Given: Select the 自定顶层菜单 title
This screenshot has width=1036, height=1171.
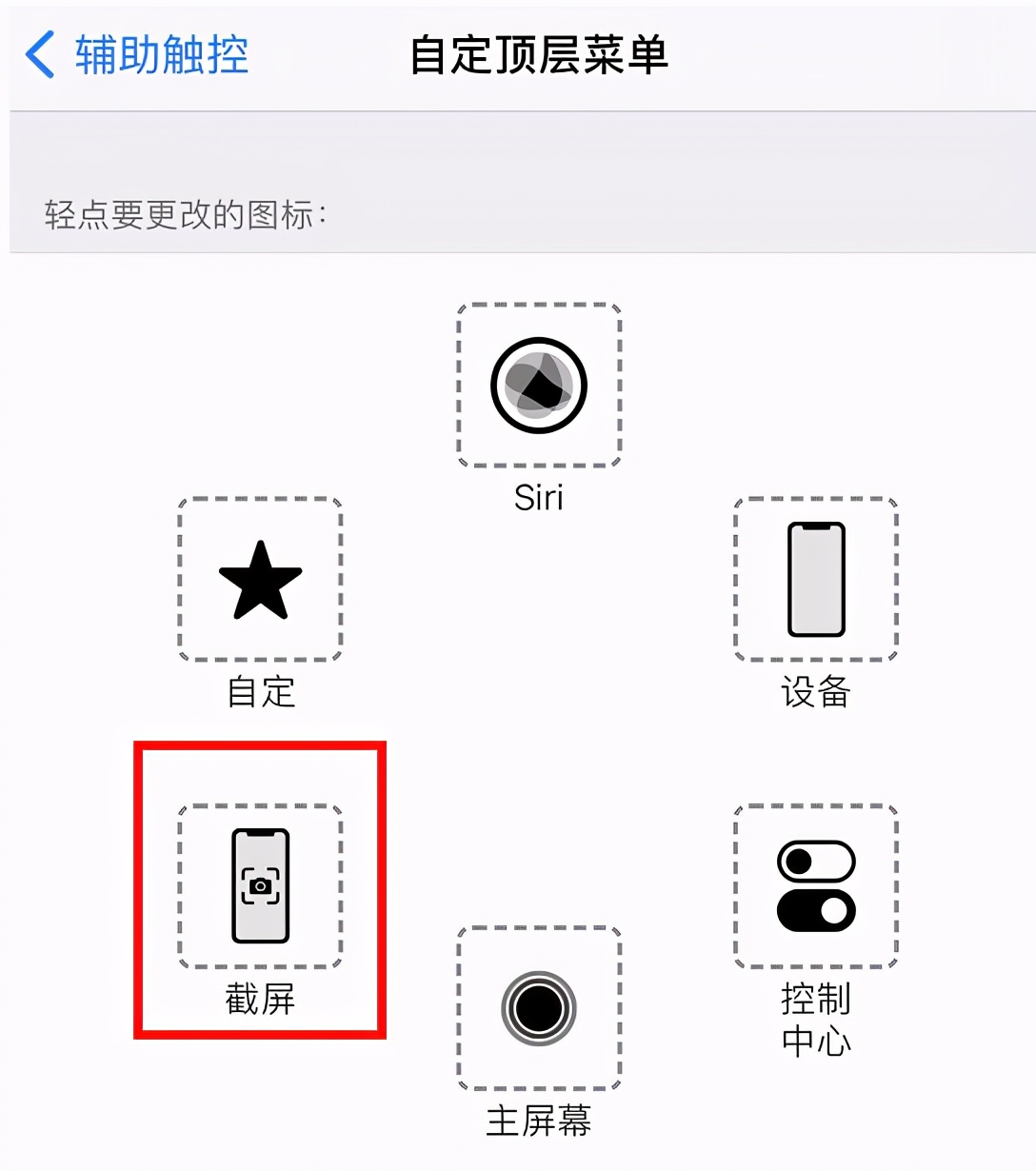Looking at the screenshot, I should coord(539,55).
